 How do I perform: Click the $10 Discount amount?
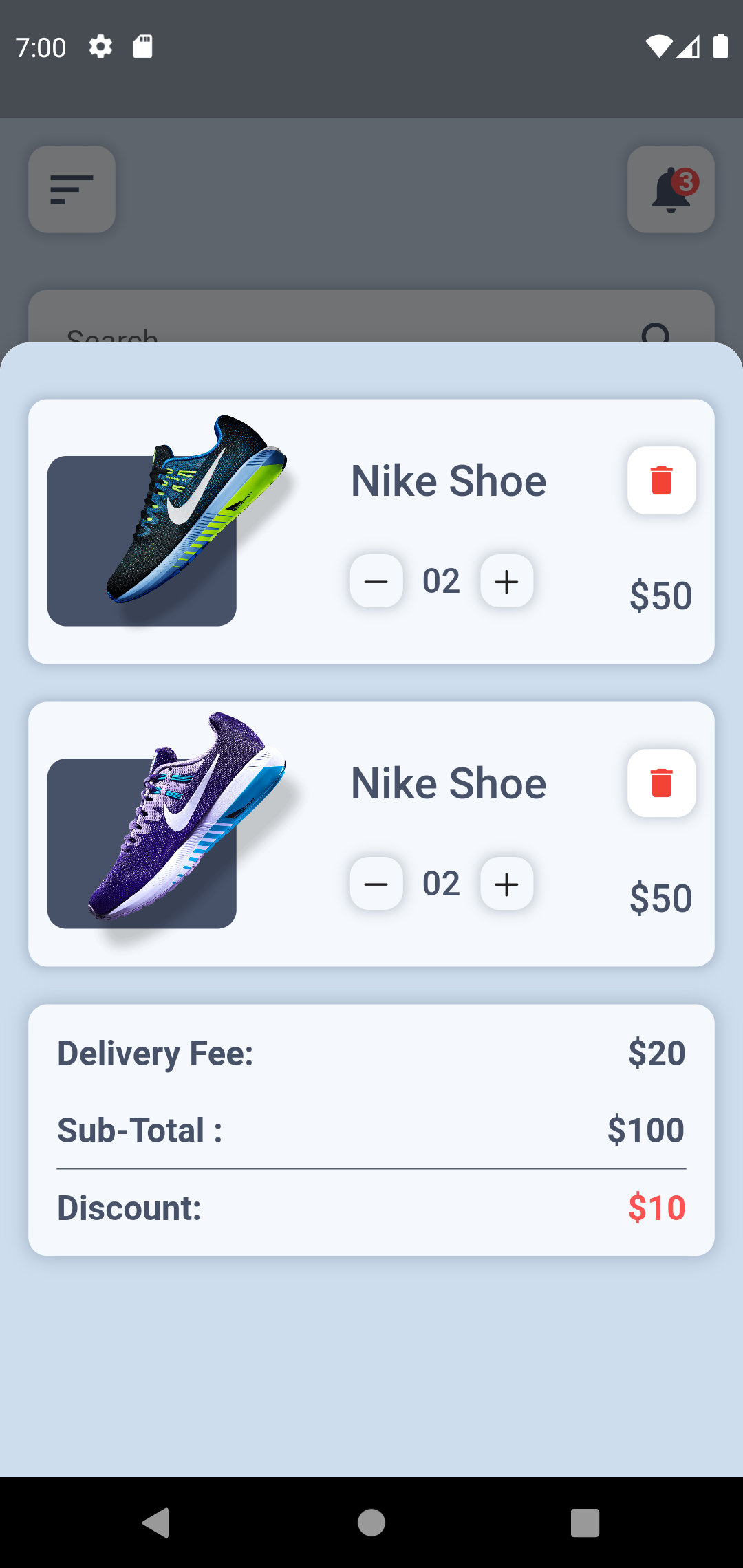656,1208
